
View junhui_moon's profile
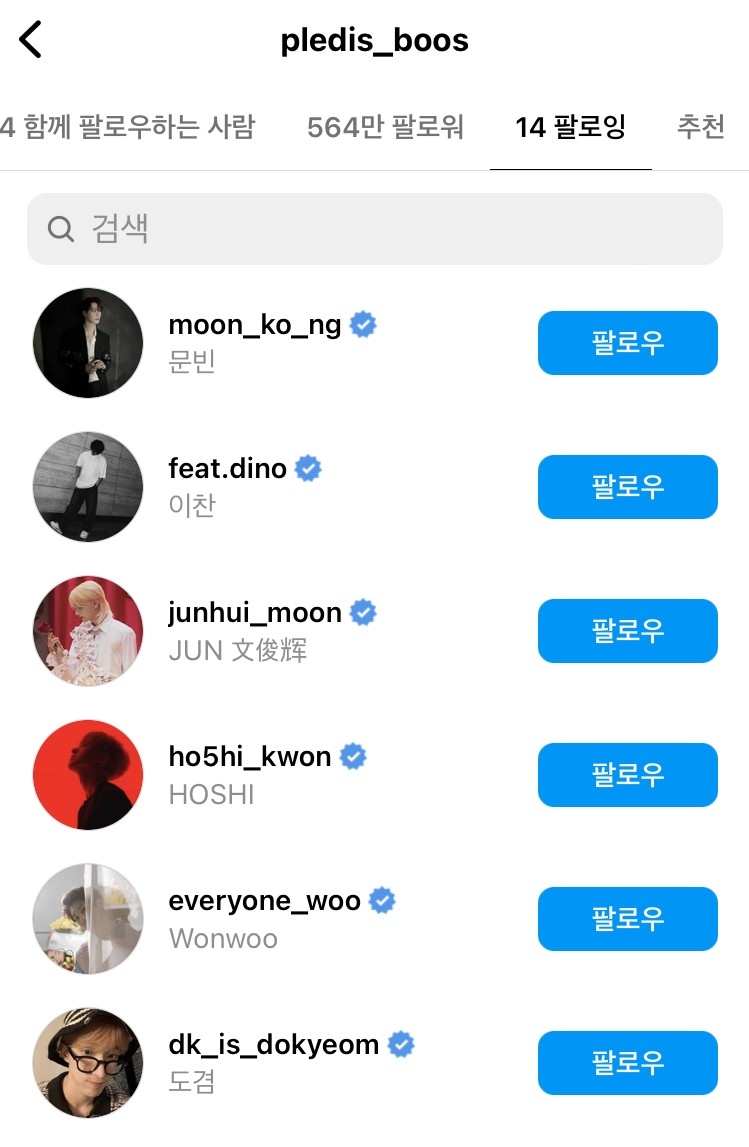255,613
